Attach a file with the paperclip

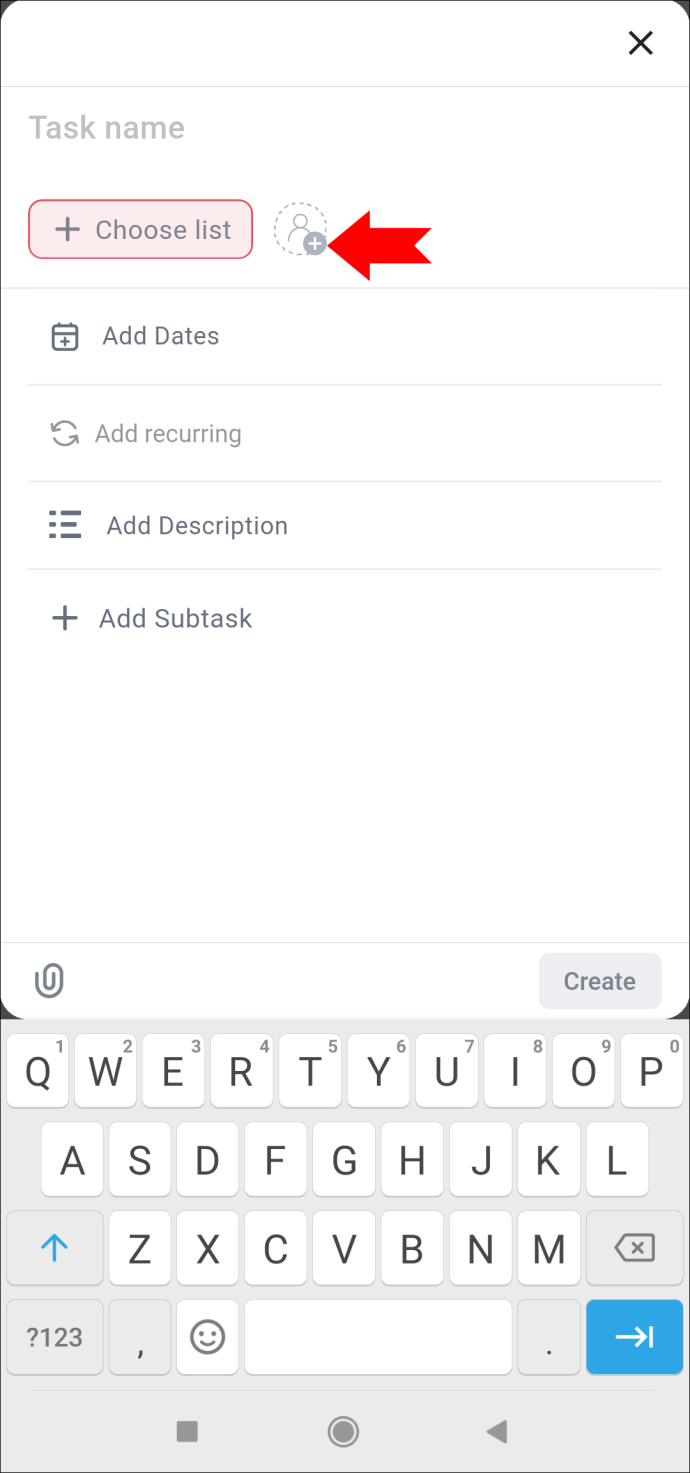(x=49, y=981)
